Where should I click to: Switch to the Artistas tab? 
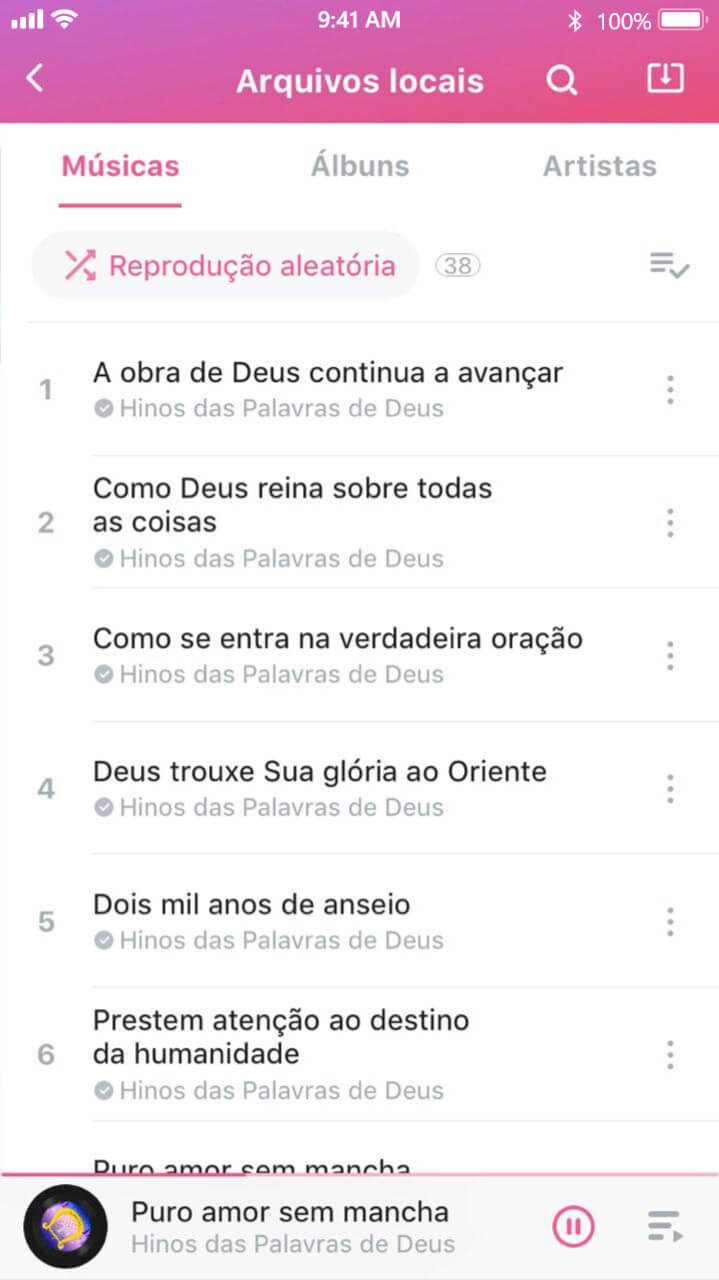click(x=599, y=166)
